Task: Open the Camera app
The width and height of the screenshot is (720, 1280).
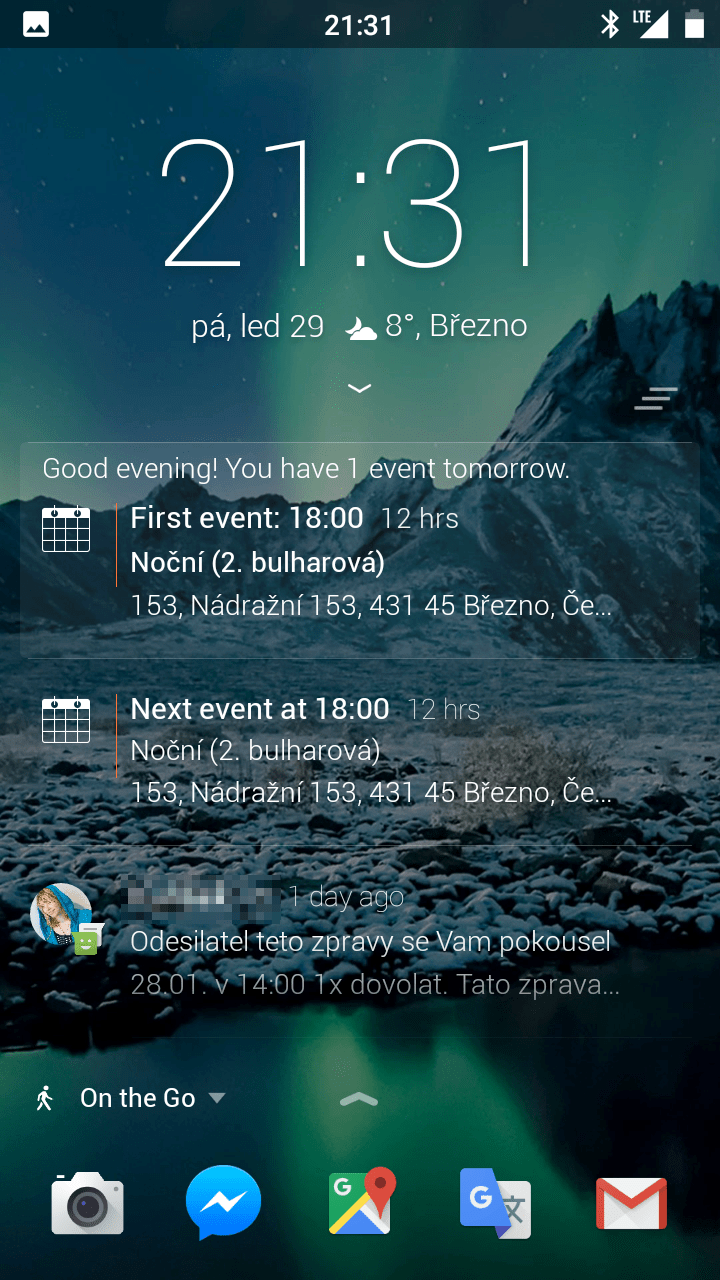Action: [x=88, y=1204]
